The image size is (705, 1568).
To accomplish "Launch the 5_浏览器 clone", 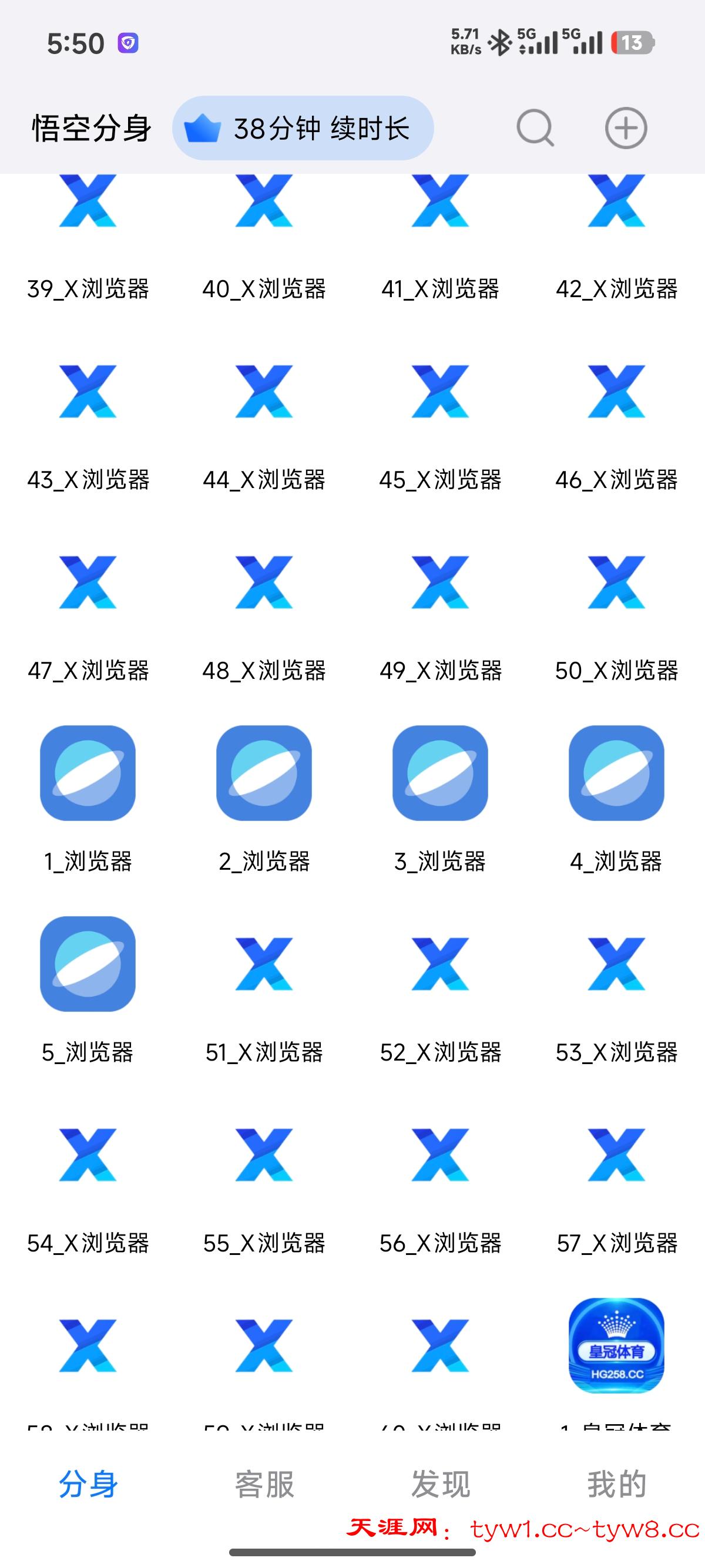I will (x=88, y=964).
